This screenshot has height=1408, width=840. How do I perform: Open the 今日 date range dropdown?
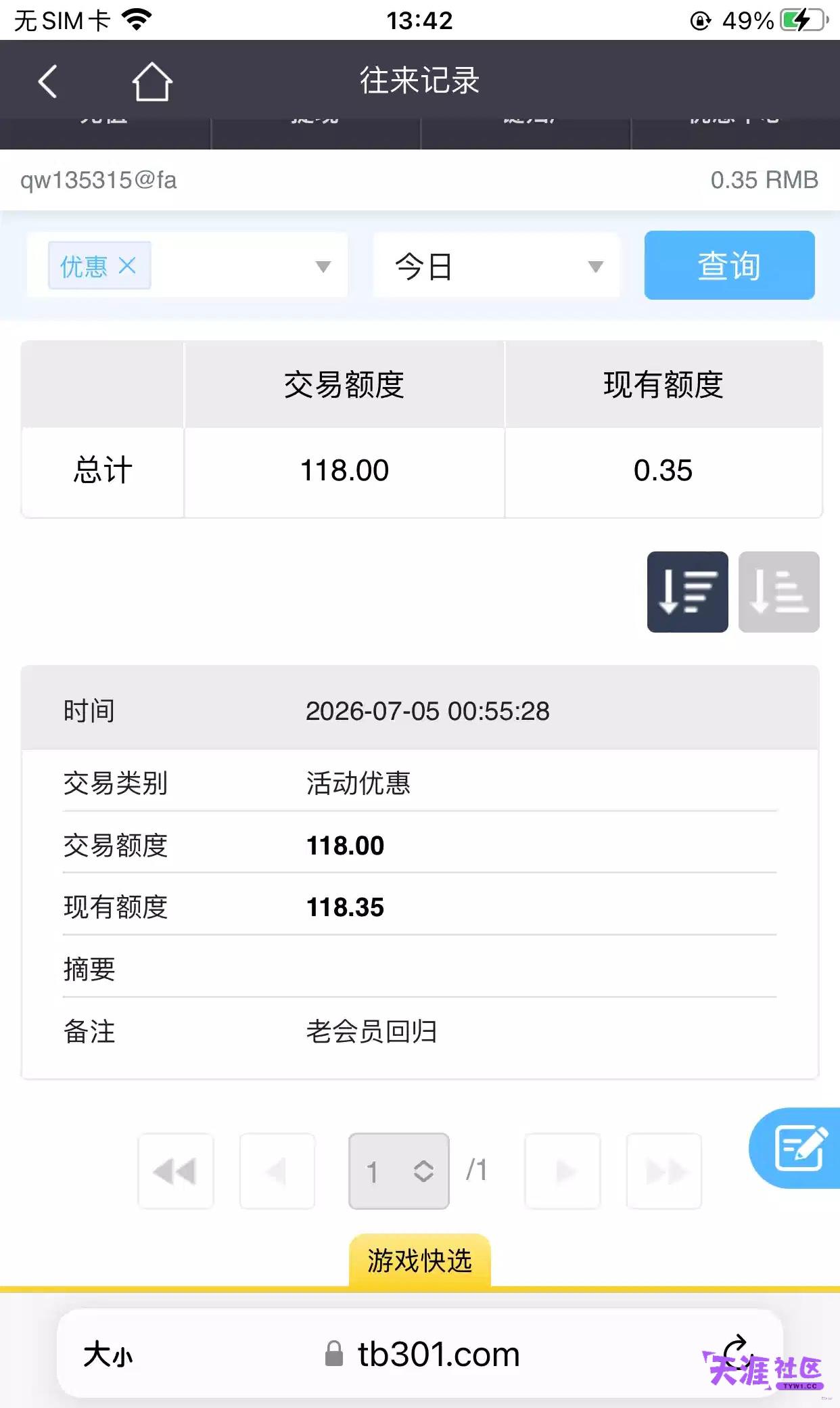496,265
